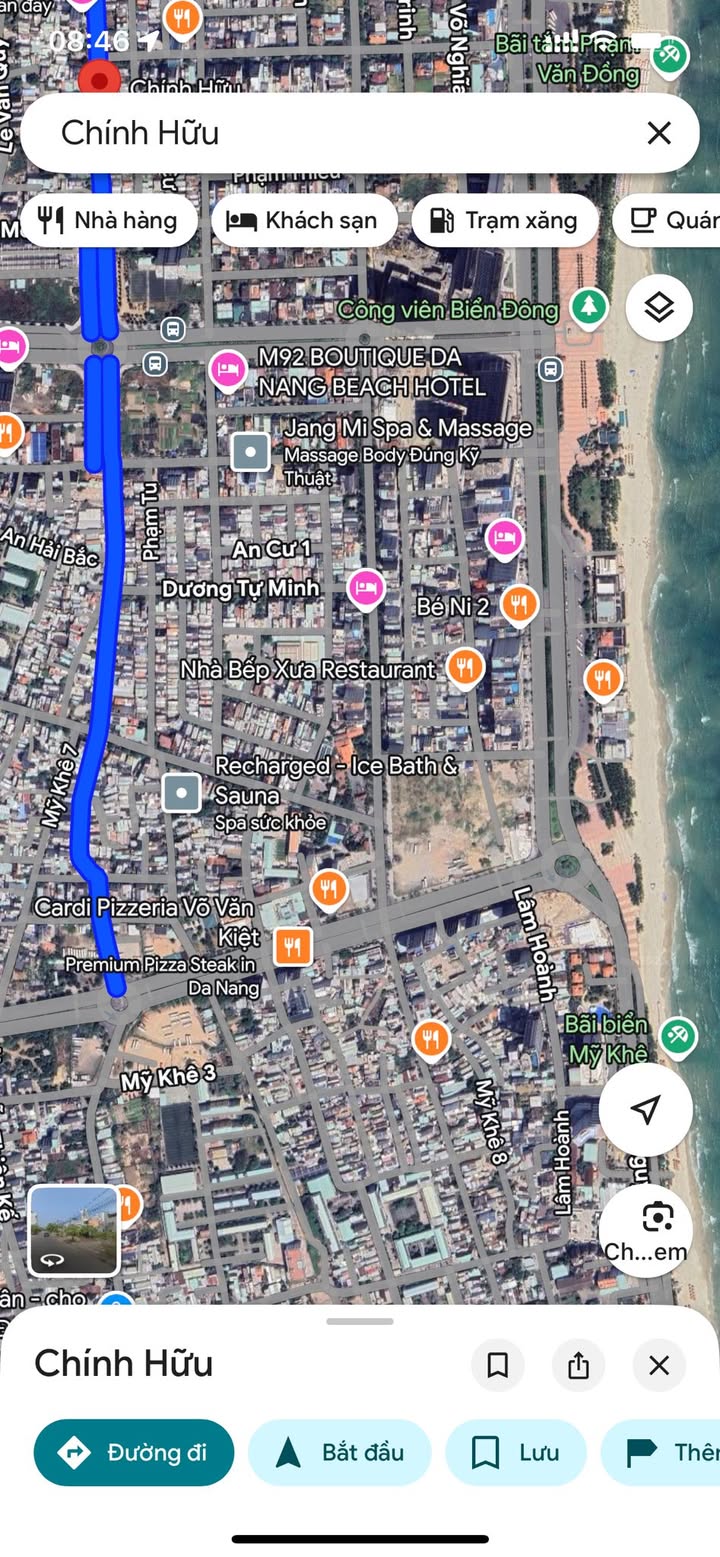
Task: Center map on my location
Action: click(x=646, y=1109)
